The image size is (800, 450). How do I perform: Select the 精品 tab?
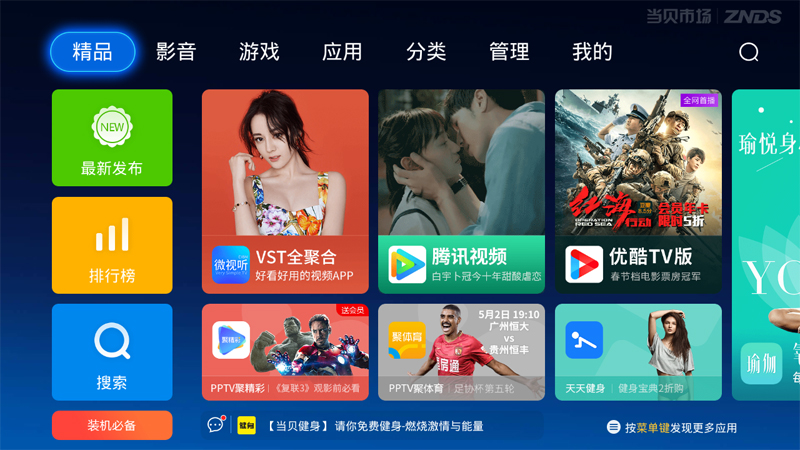[x=93, y=52]
